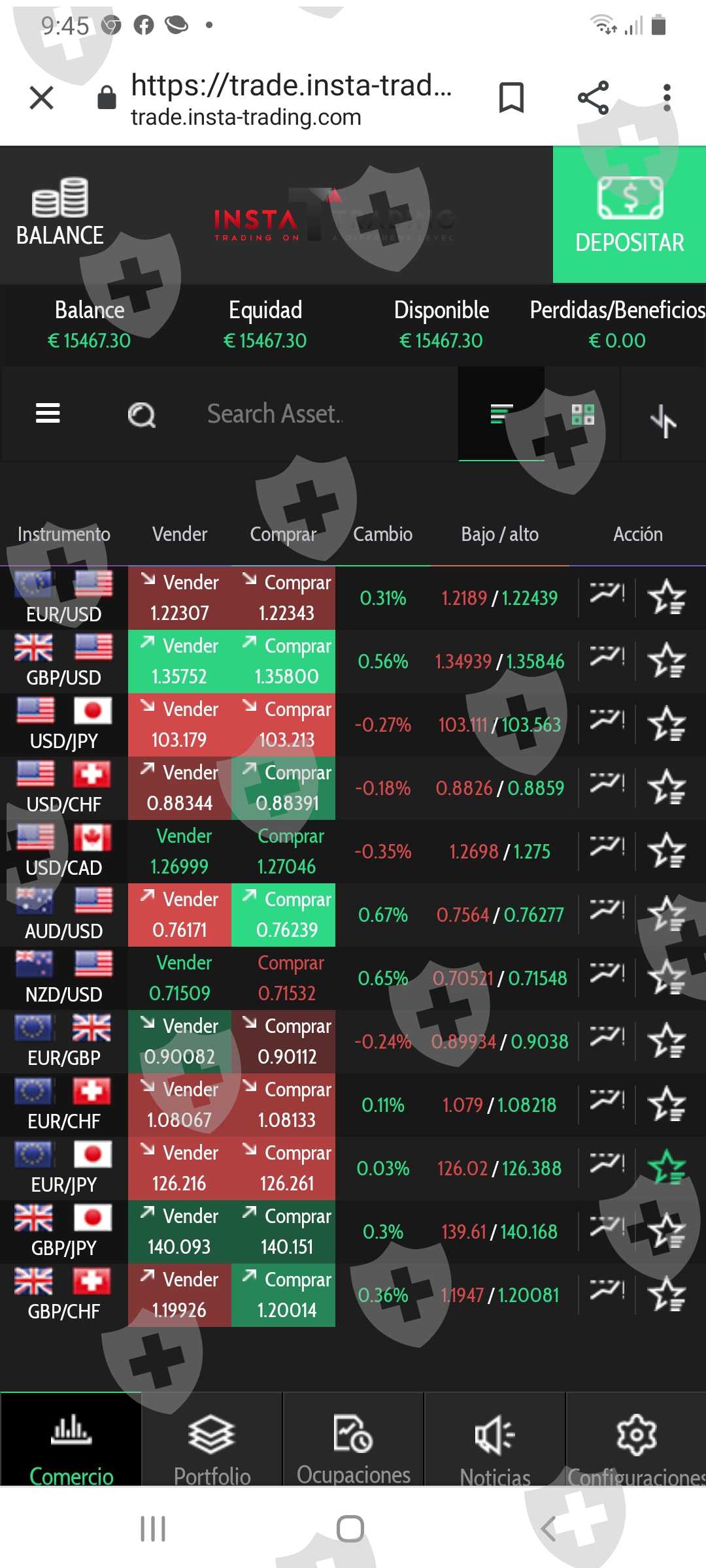Add NZD/USD to favorites star
This screenshot has height=1568, width=706.
coord(667,978)
